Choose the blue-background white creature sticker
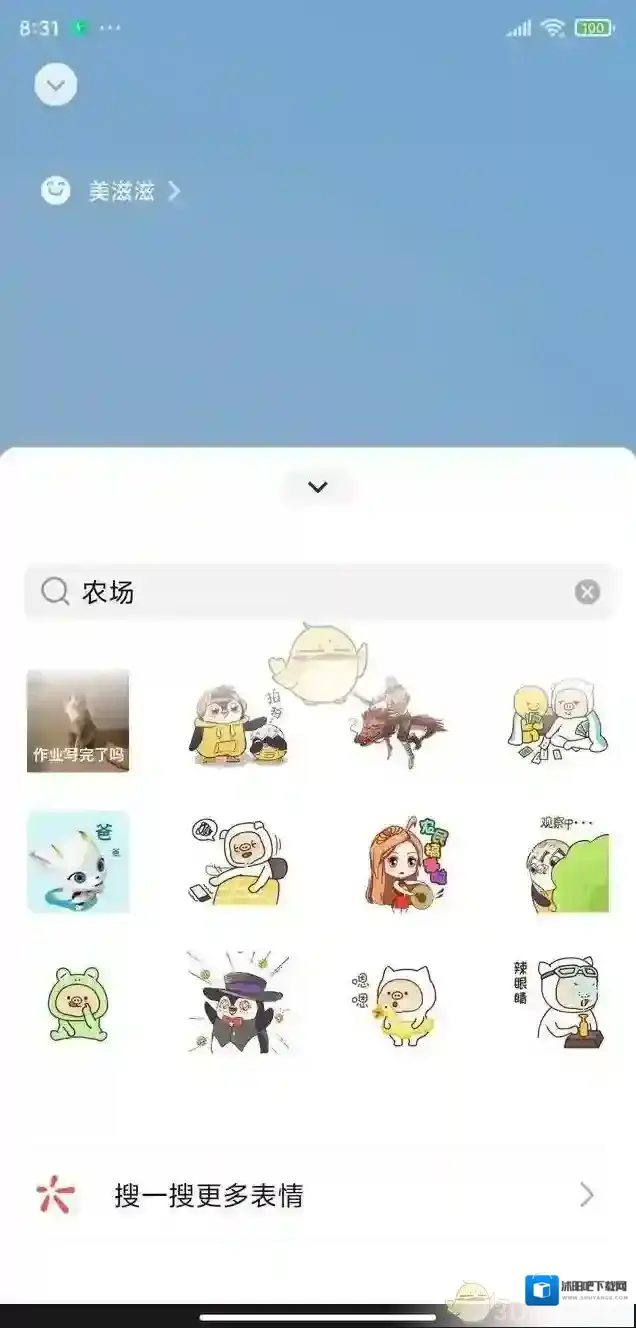Screen dimensions: 636x1328 pos(78,862)
